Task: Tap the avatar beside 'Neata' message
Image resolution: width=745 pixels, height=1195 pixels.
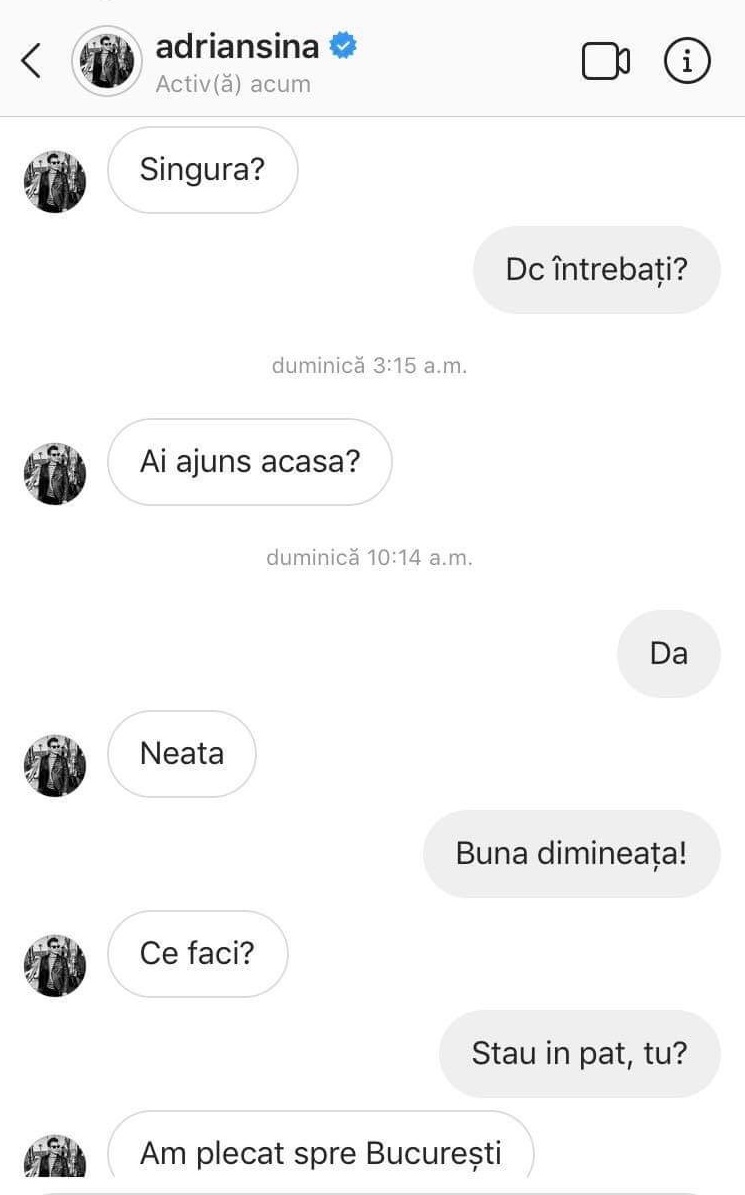Action: (x=54, y=766)
